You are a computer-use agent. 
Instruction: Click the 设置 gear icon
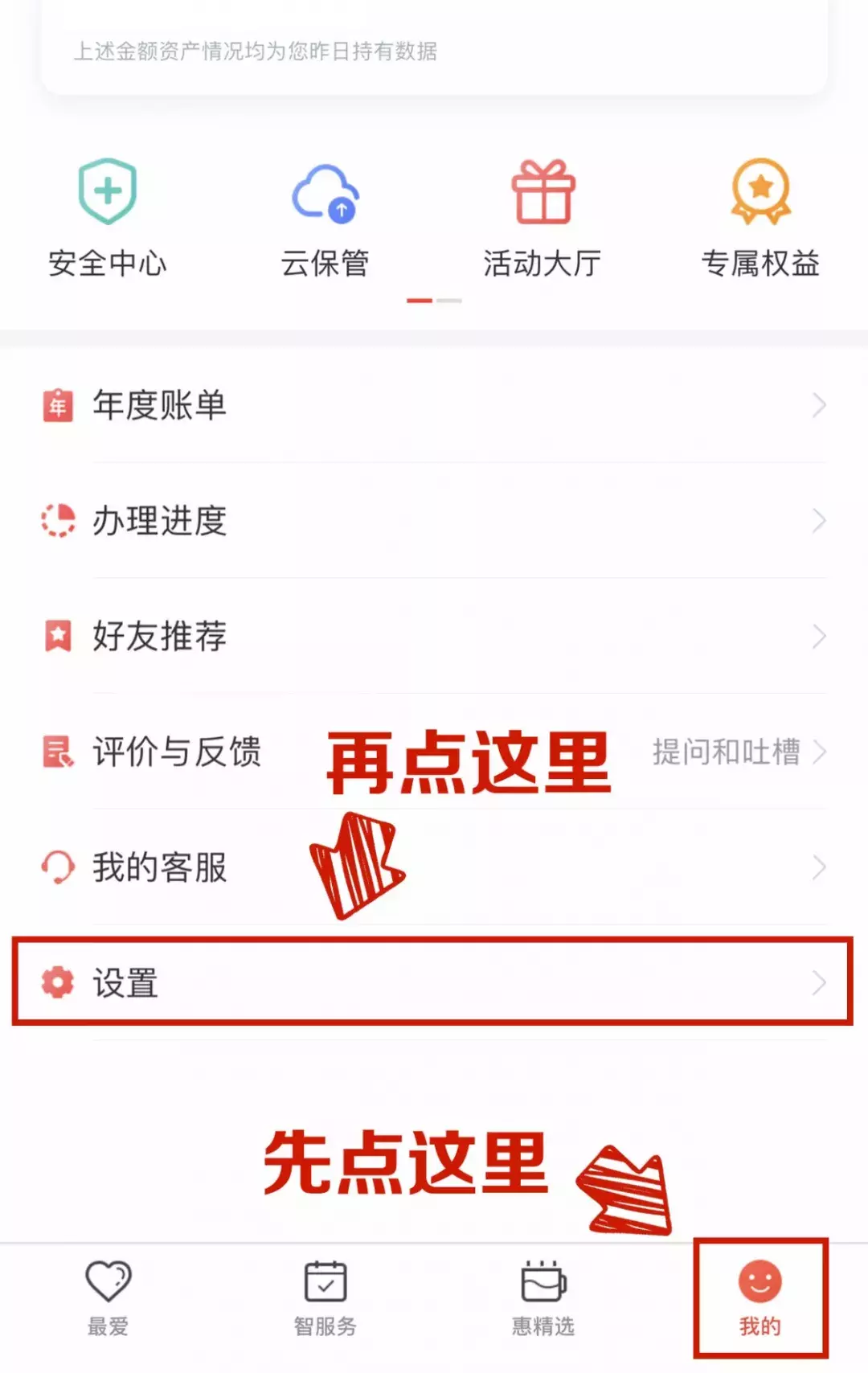pyautogui.click(x=56, y=982)
